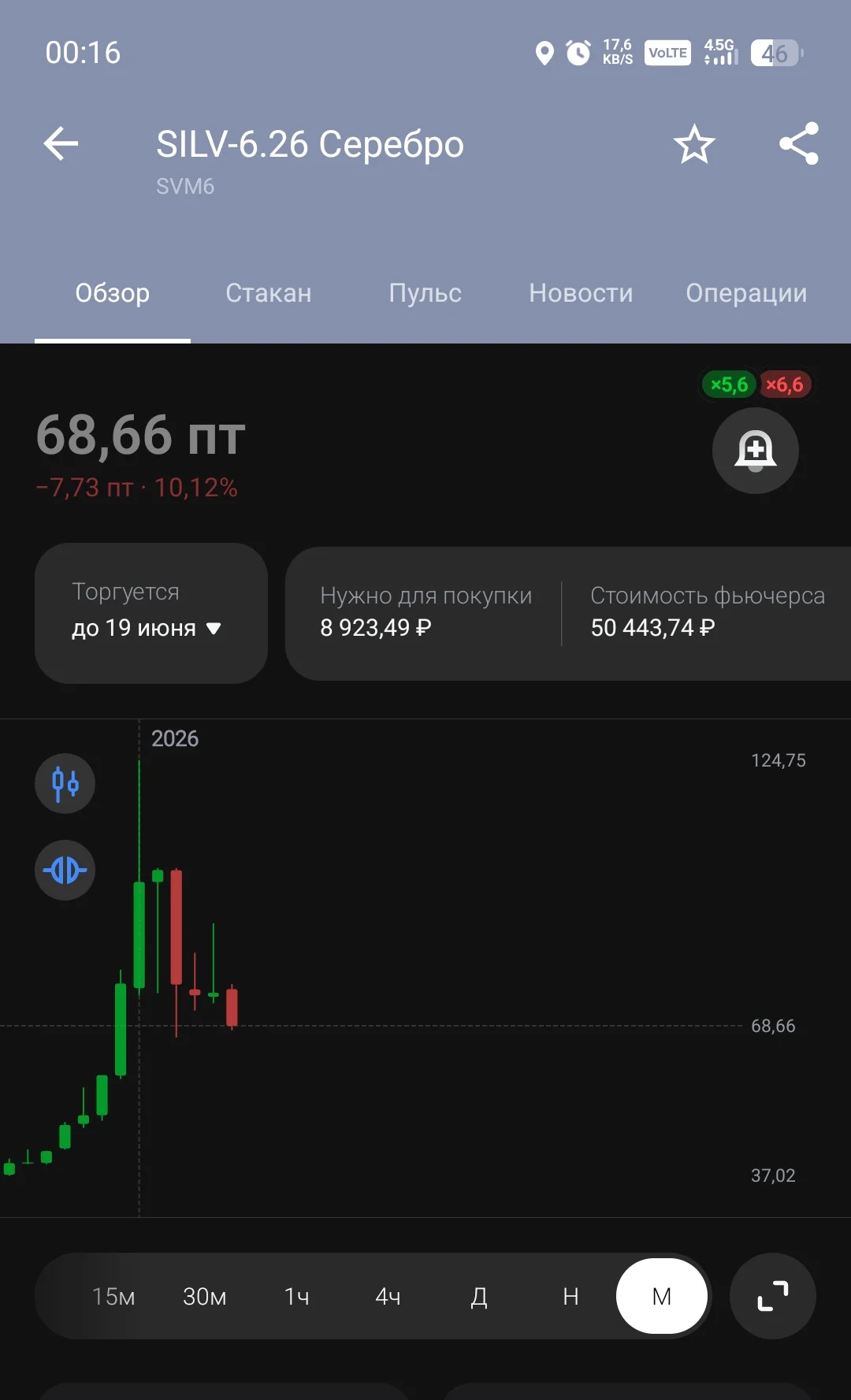This screenshot has width=851, height=1400.
Task: Switch chart to weekly Н interval
Action: (x=570, y=1296)
